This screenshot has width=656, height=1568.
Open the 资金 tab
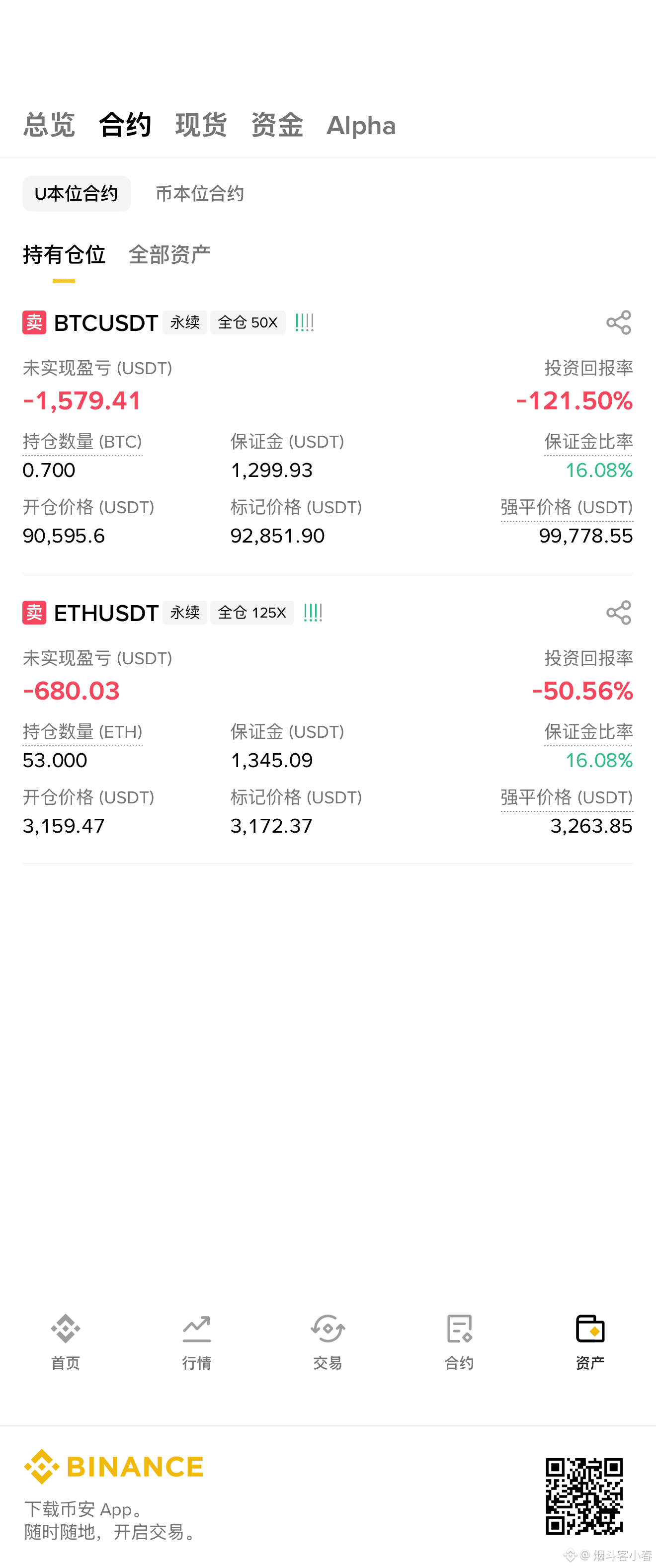click(277, 125)
